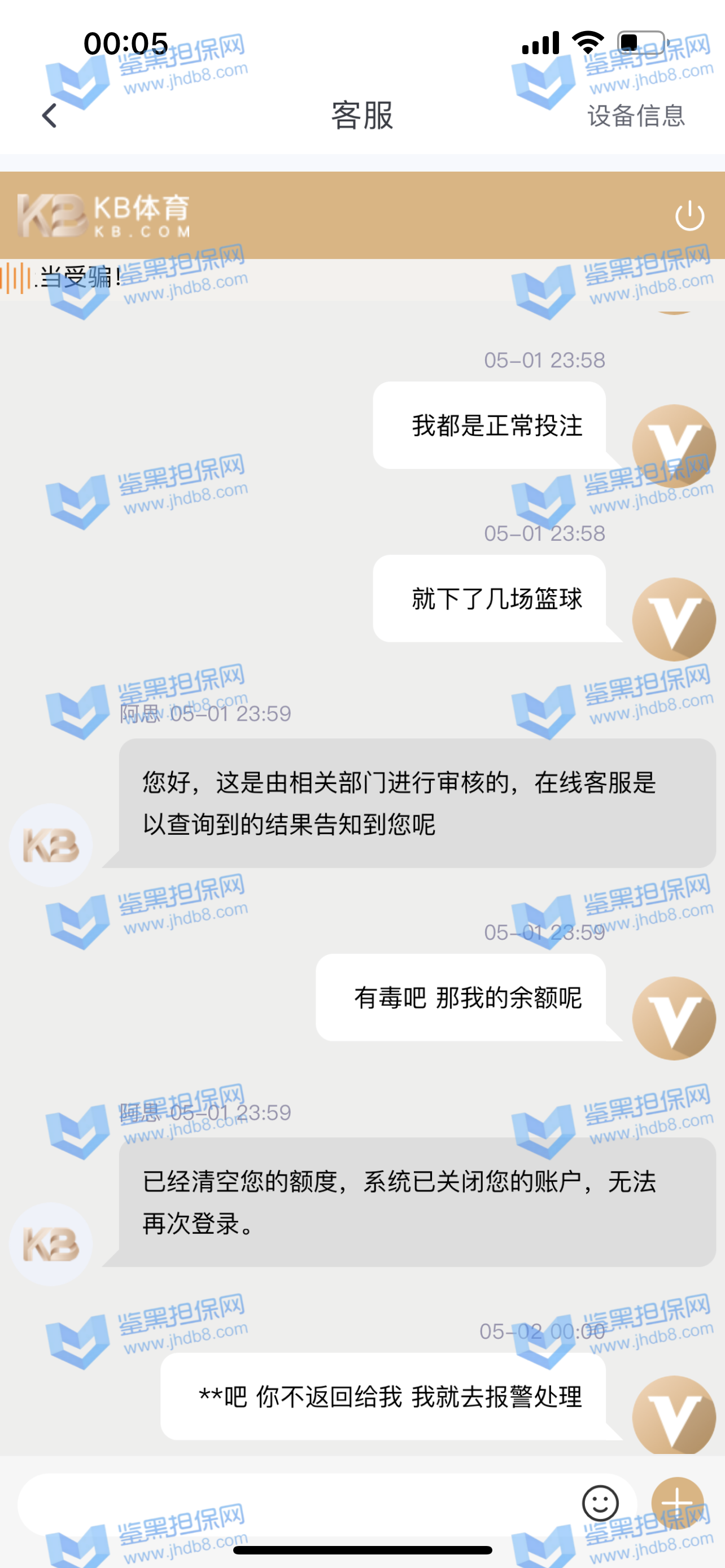The height and width of the screenshot is (1568, 725).
Task: Tap the plus button to attach
Action: [677, 1504]
